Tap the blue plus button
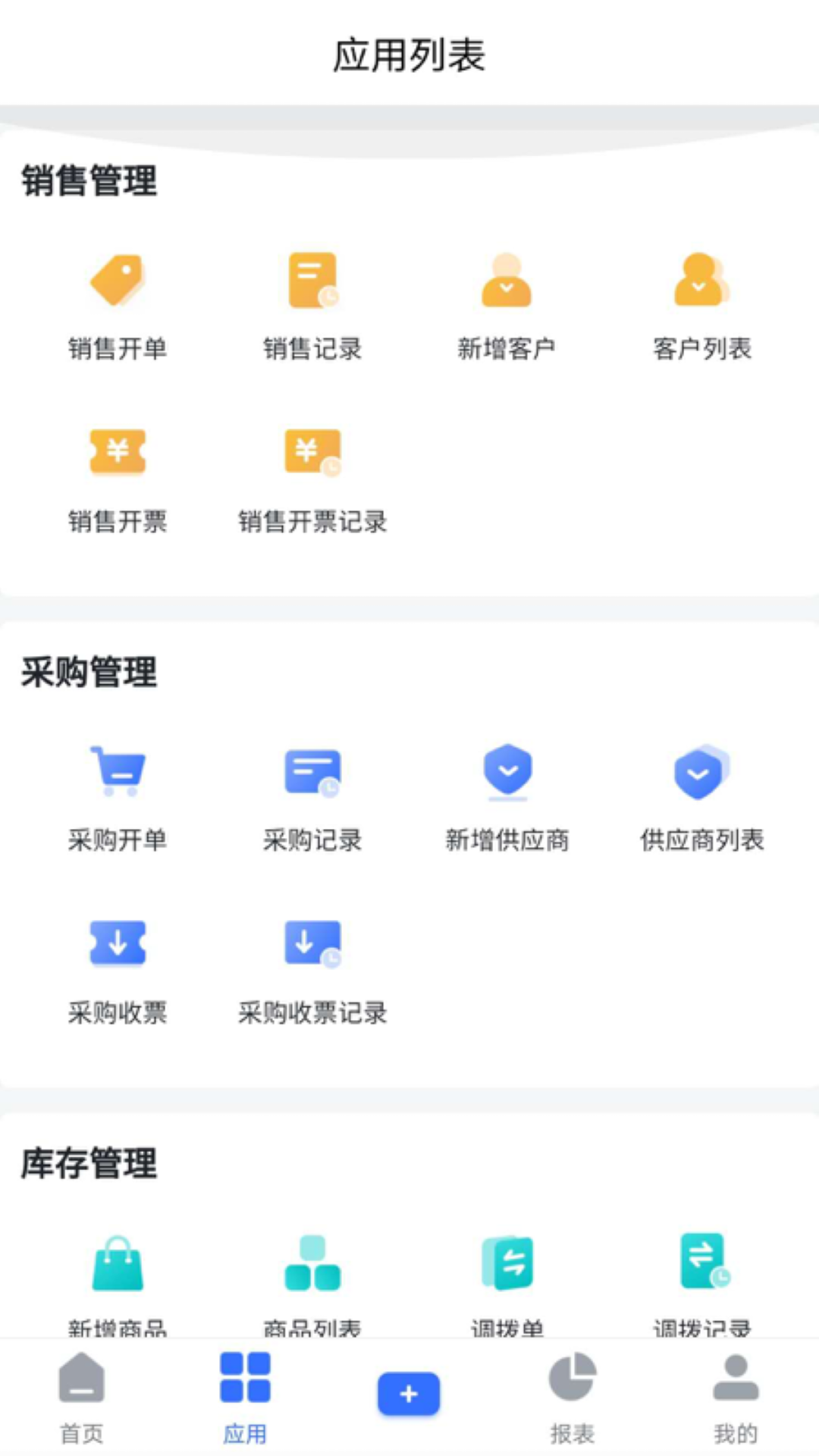The width and height of the screenshot is (819, 1456). tap(409, 1394)
